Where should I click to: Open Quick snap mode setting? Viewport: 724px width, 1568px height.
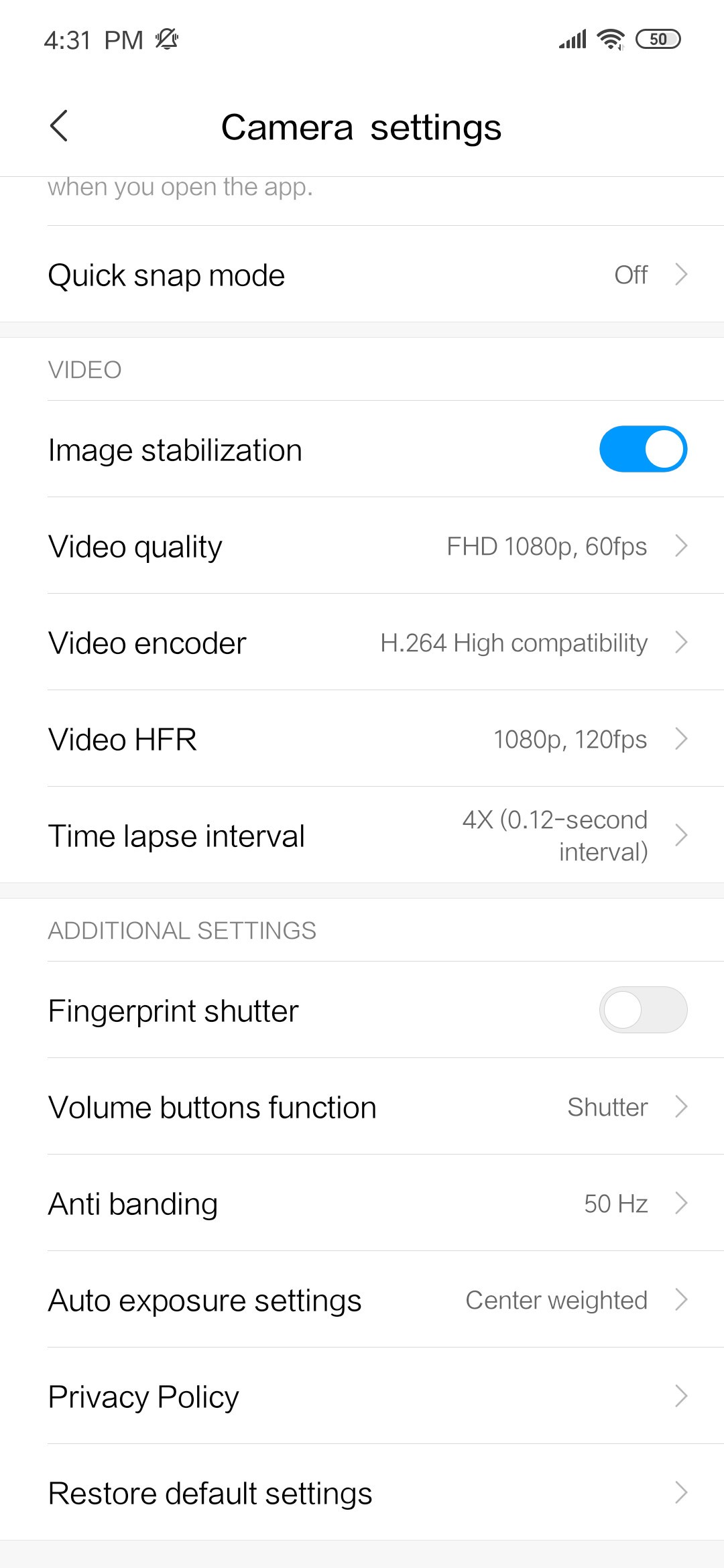pyautogui.click(x=362, y=275)
